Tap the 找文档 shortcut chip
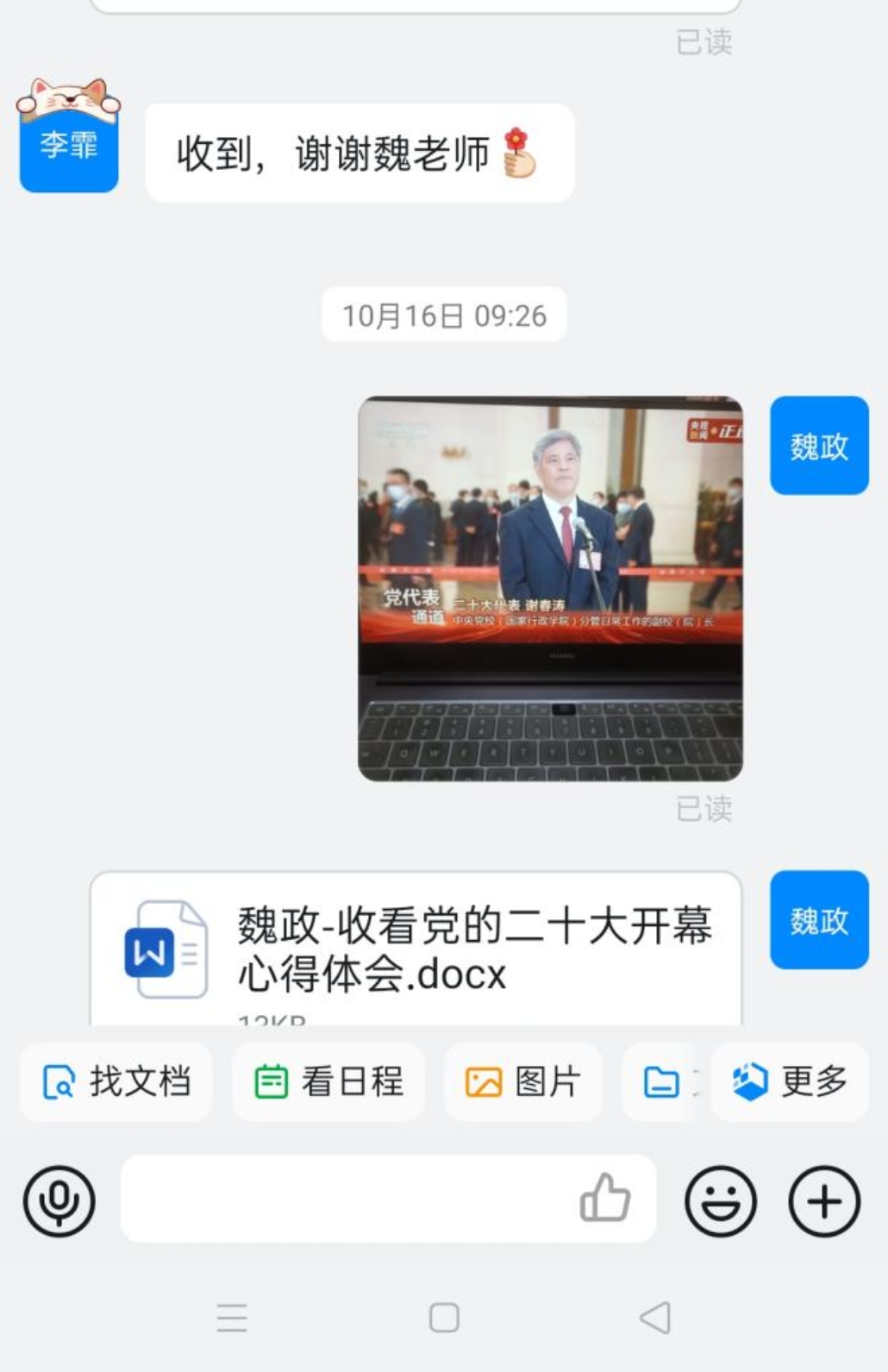Viewport: 888px width, 1372px height. (116, 1081)
